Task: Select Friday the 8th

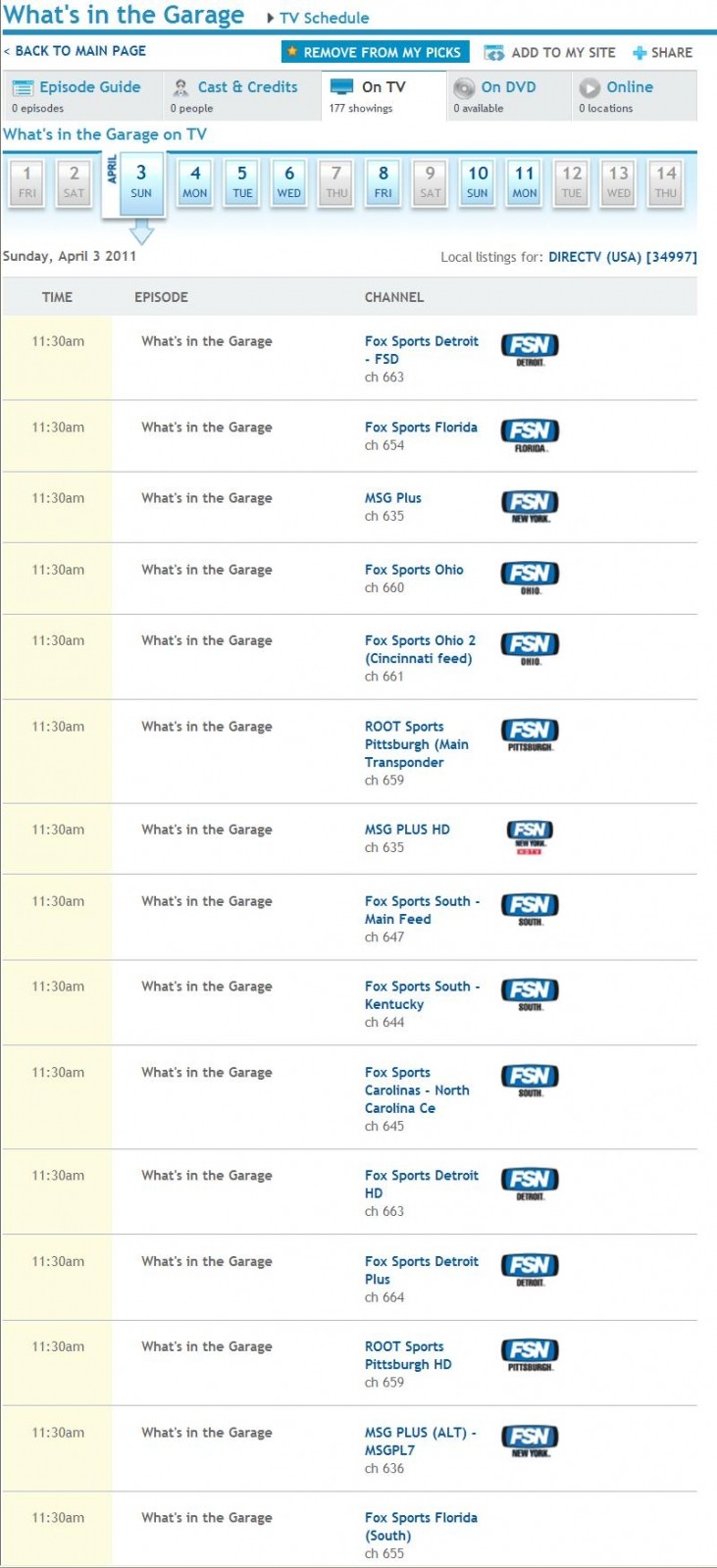Action: coord(384,182)
